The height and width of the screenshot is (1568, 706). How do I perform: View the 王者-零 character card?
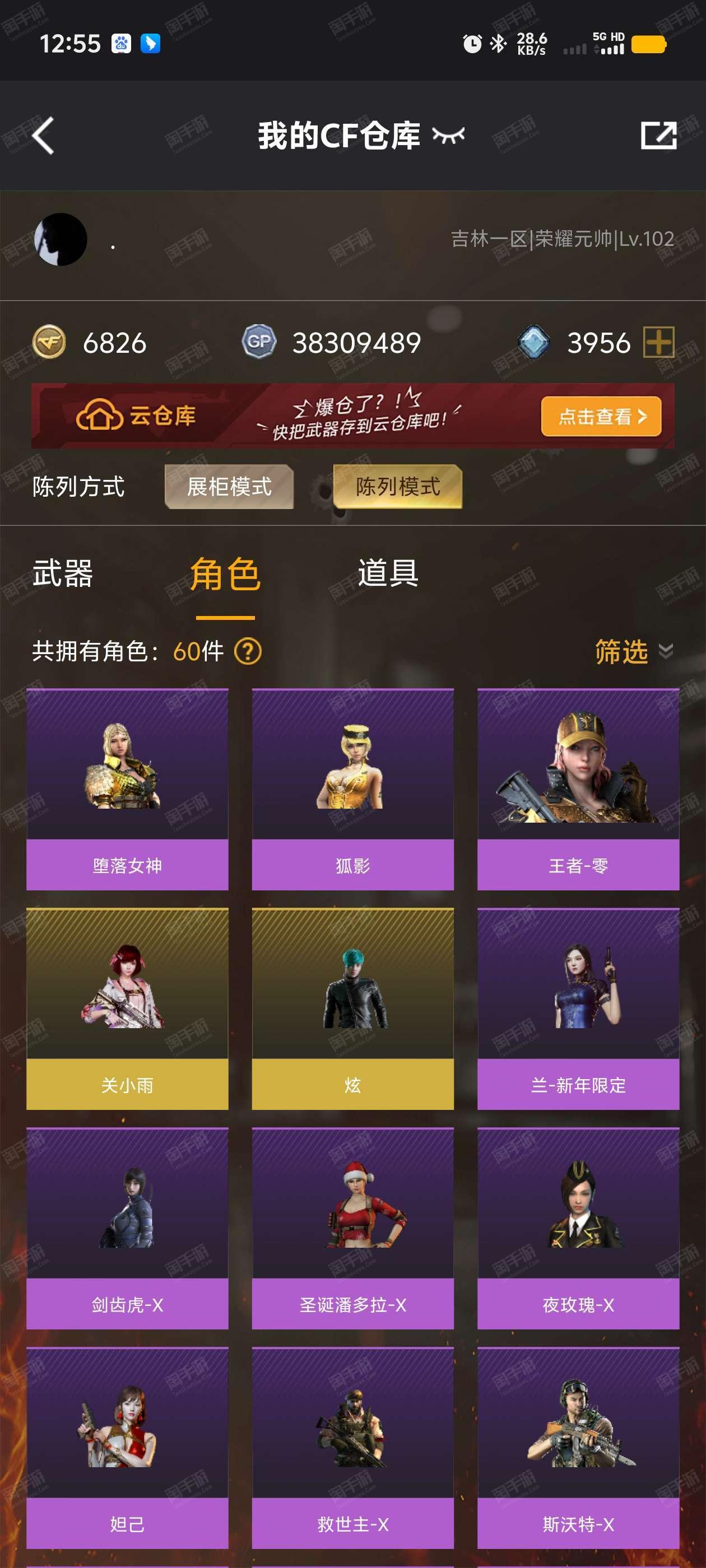(578, 789)
